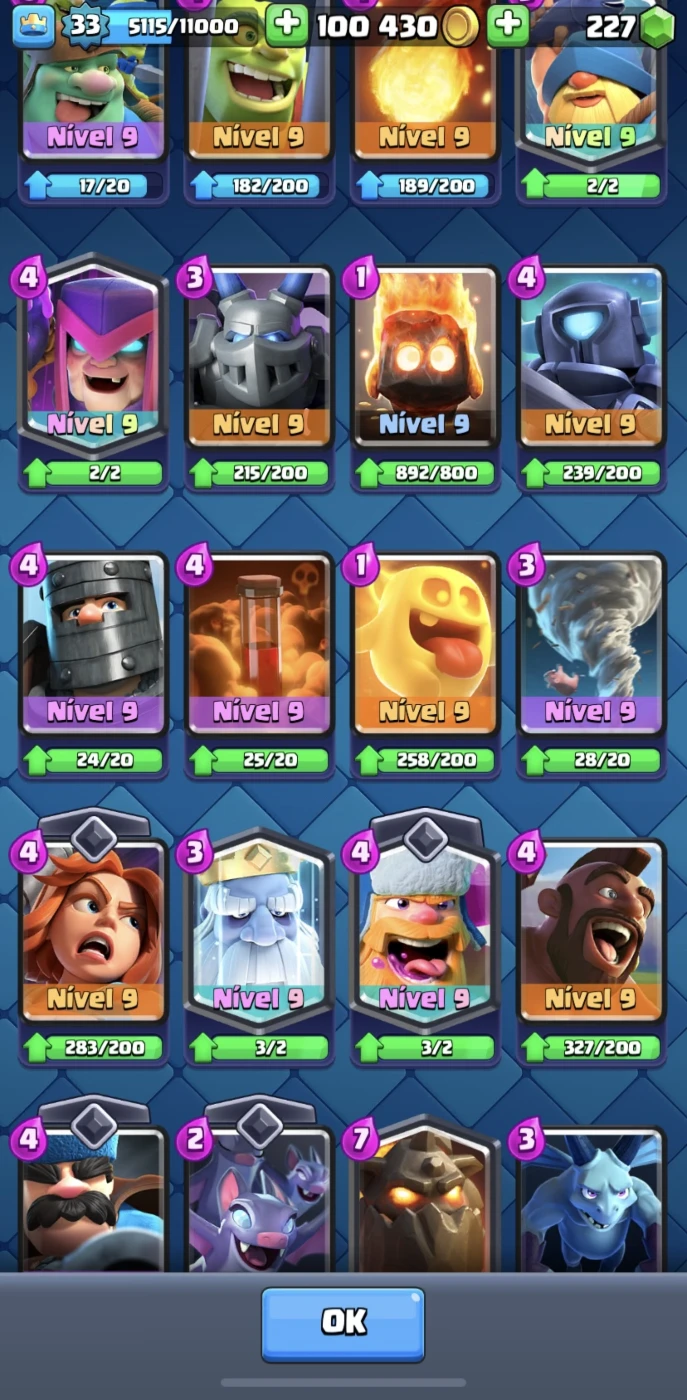687x1400 pixels.
Task: Select the Bats card costing 2 elixir
Action: tap(259, 1197)
